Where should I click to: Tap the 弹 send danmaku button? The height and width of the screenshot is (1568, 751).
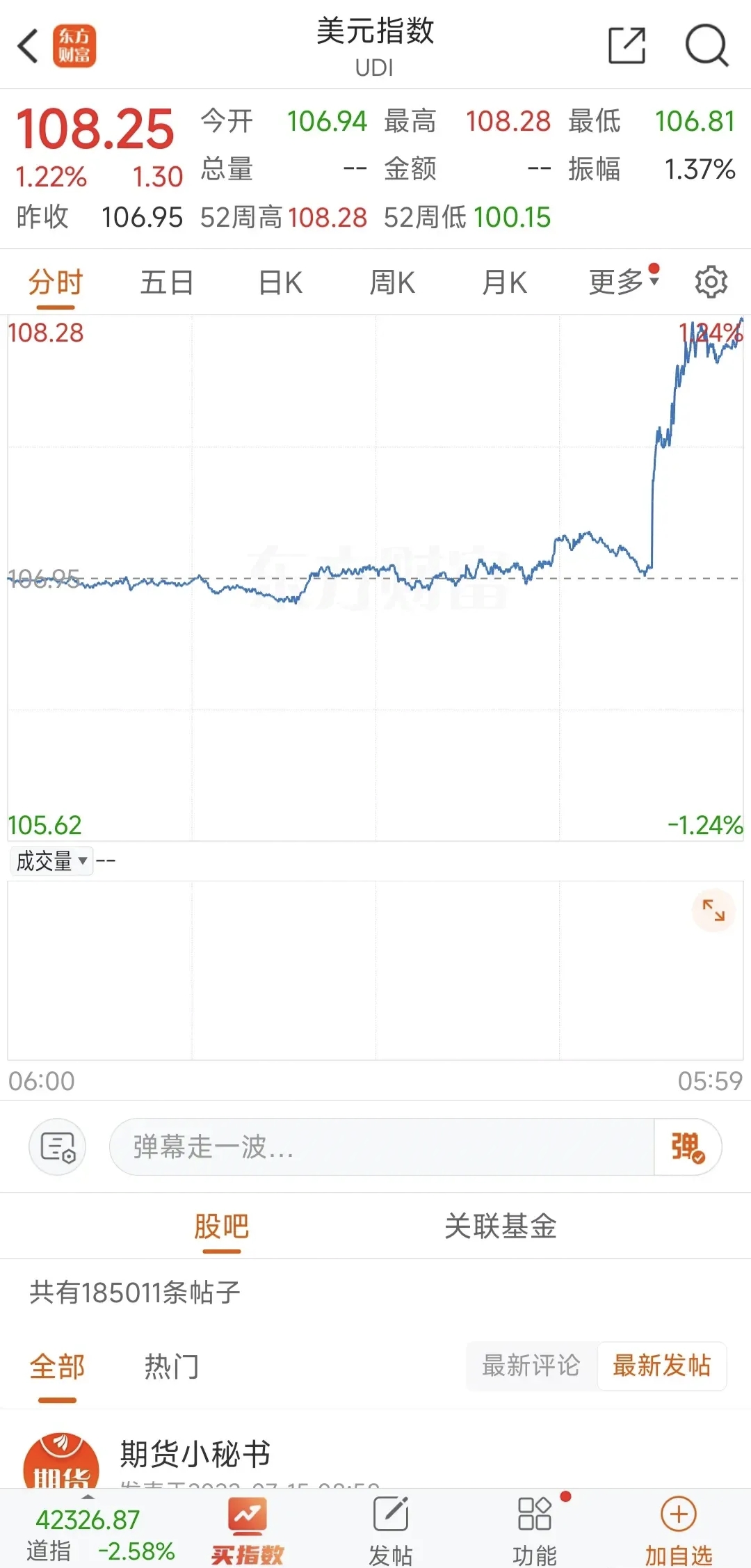click(686, 1146)
